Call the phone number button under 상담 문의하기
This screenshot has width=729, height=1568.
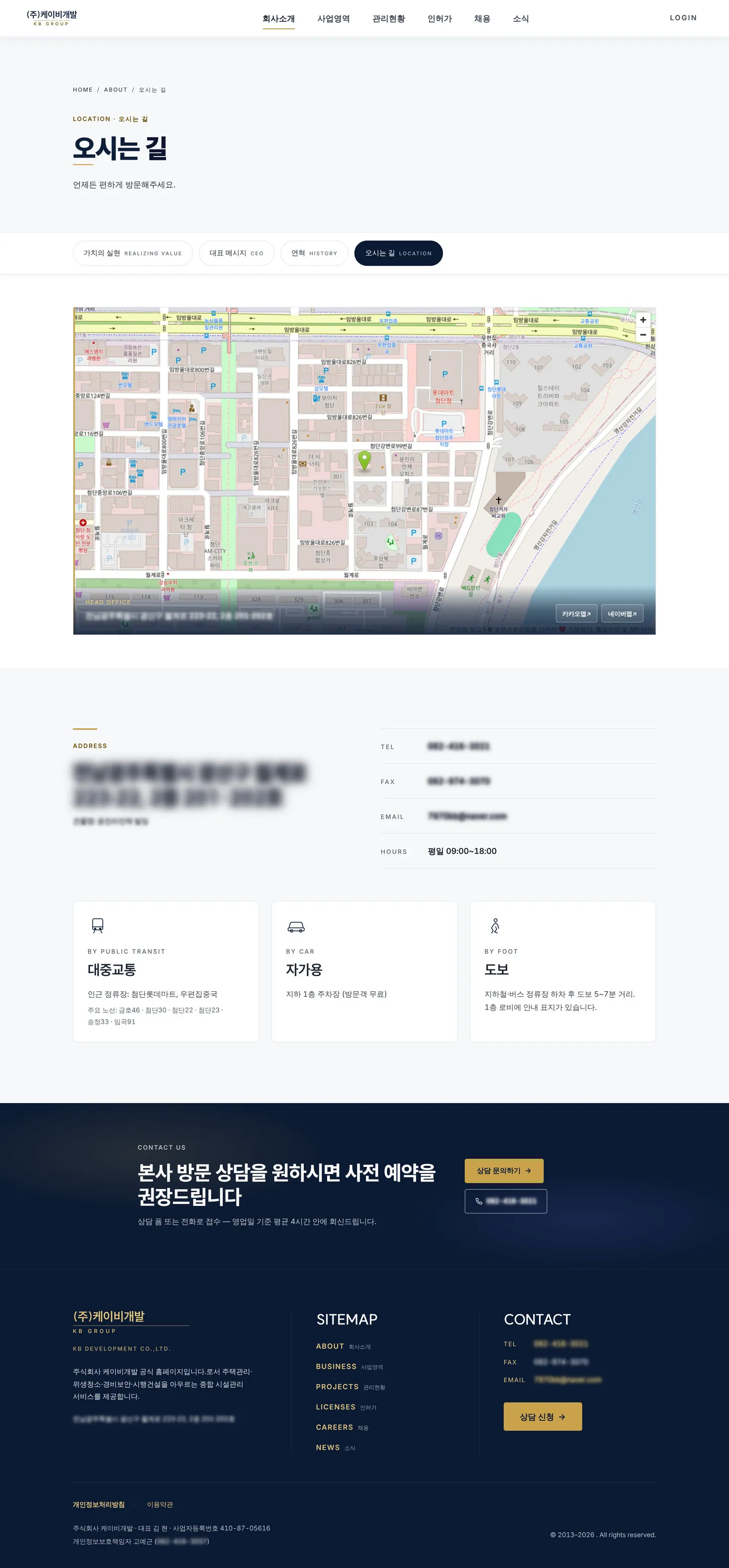coord(506,1201)
